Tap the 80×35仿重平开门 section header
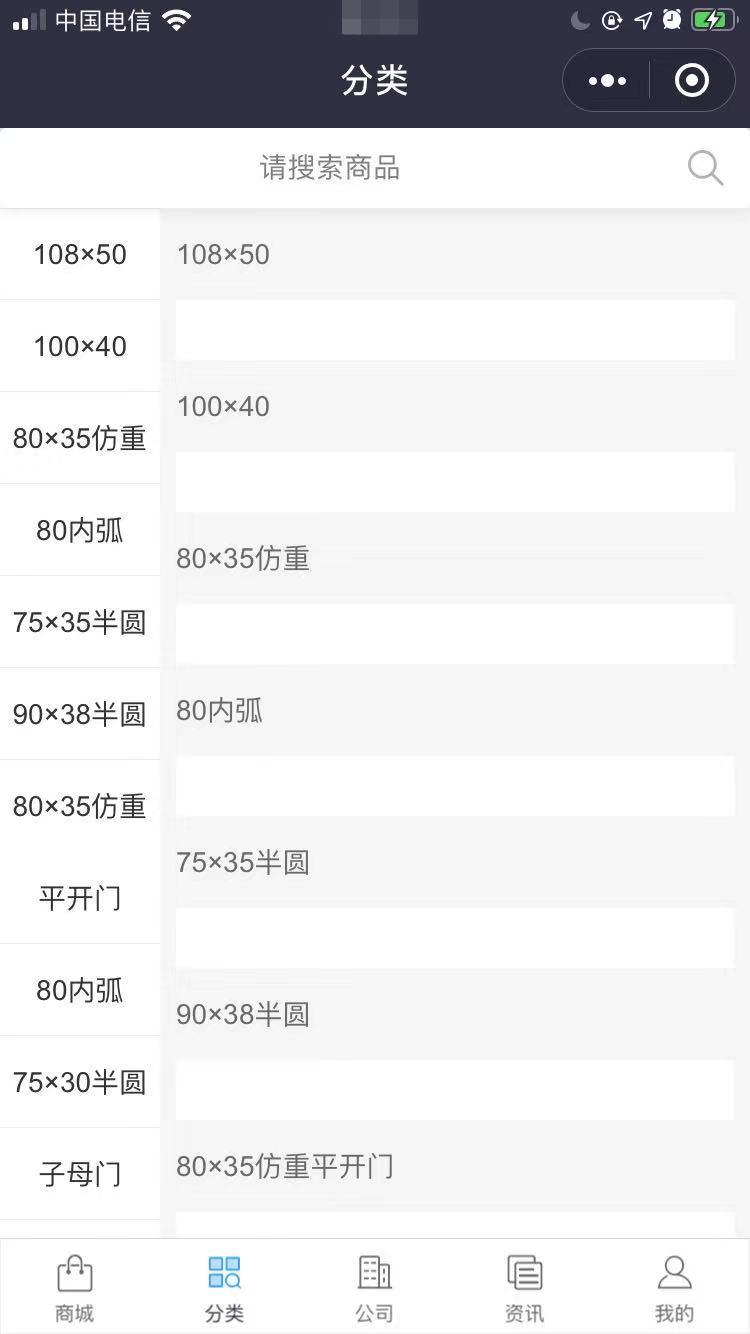Image resolution: width=750 pixels, height=1334 pixels. pos(285,1166)
